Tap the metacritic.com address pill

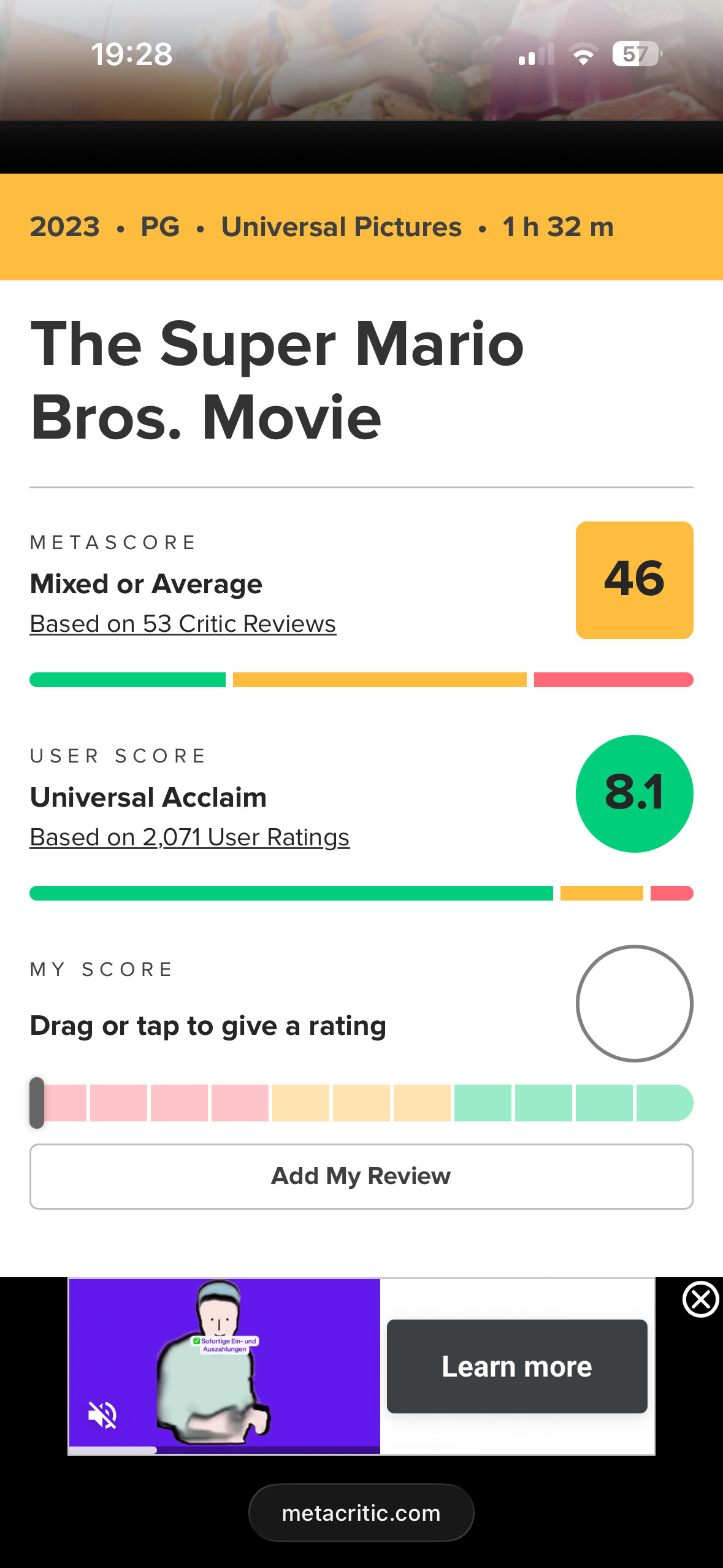pos(361,1513)
